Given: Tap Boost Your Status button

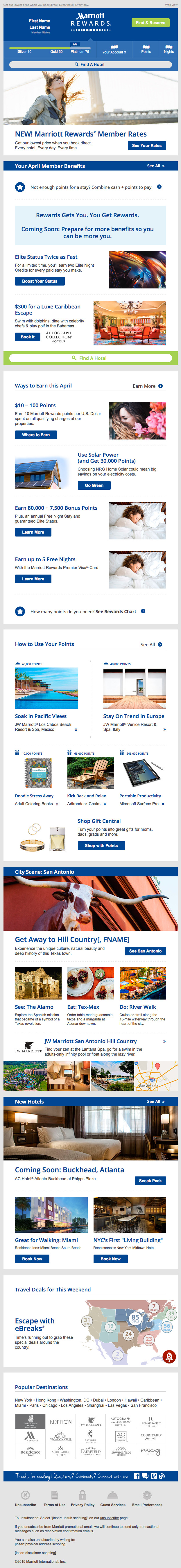Looking at the screenshot, I should [40, 281].
